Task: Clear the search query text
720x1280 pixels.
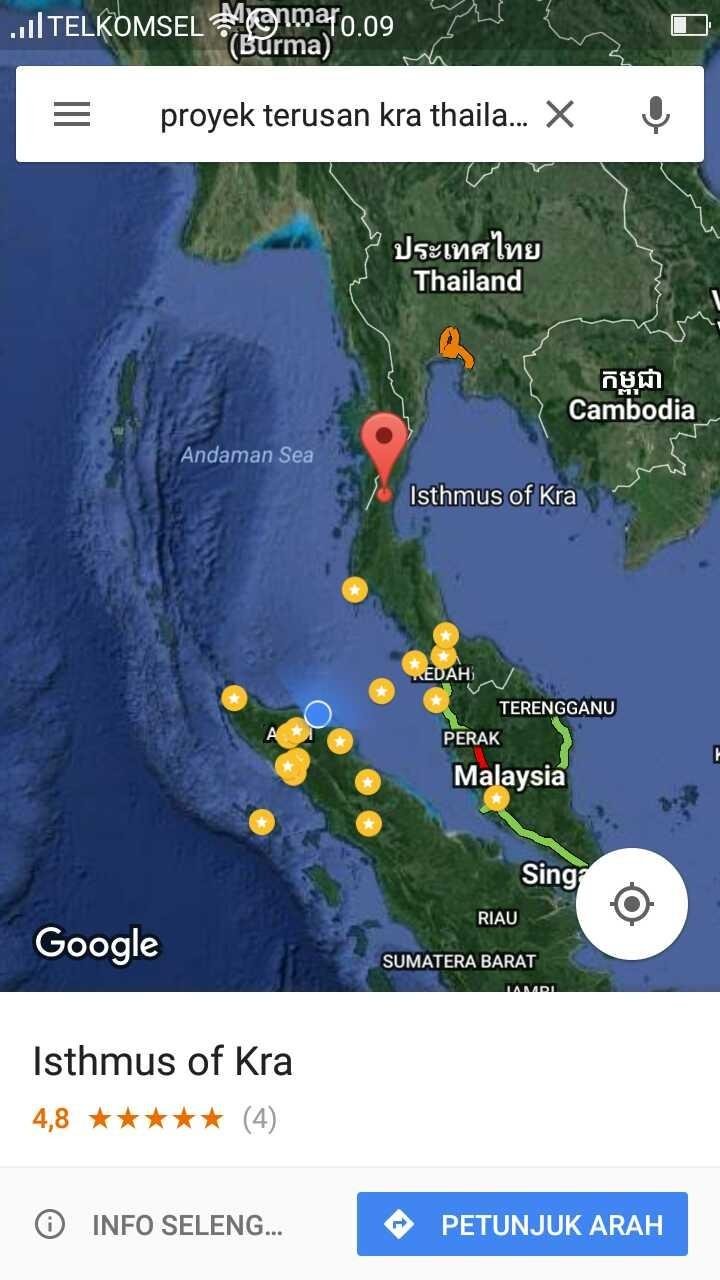Action: click(560, 115)
